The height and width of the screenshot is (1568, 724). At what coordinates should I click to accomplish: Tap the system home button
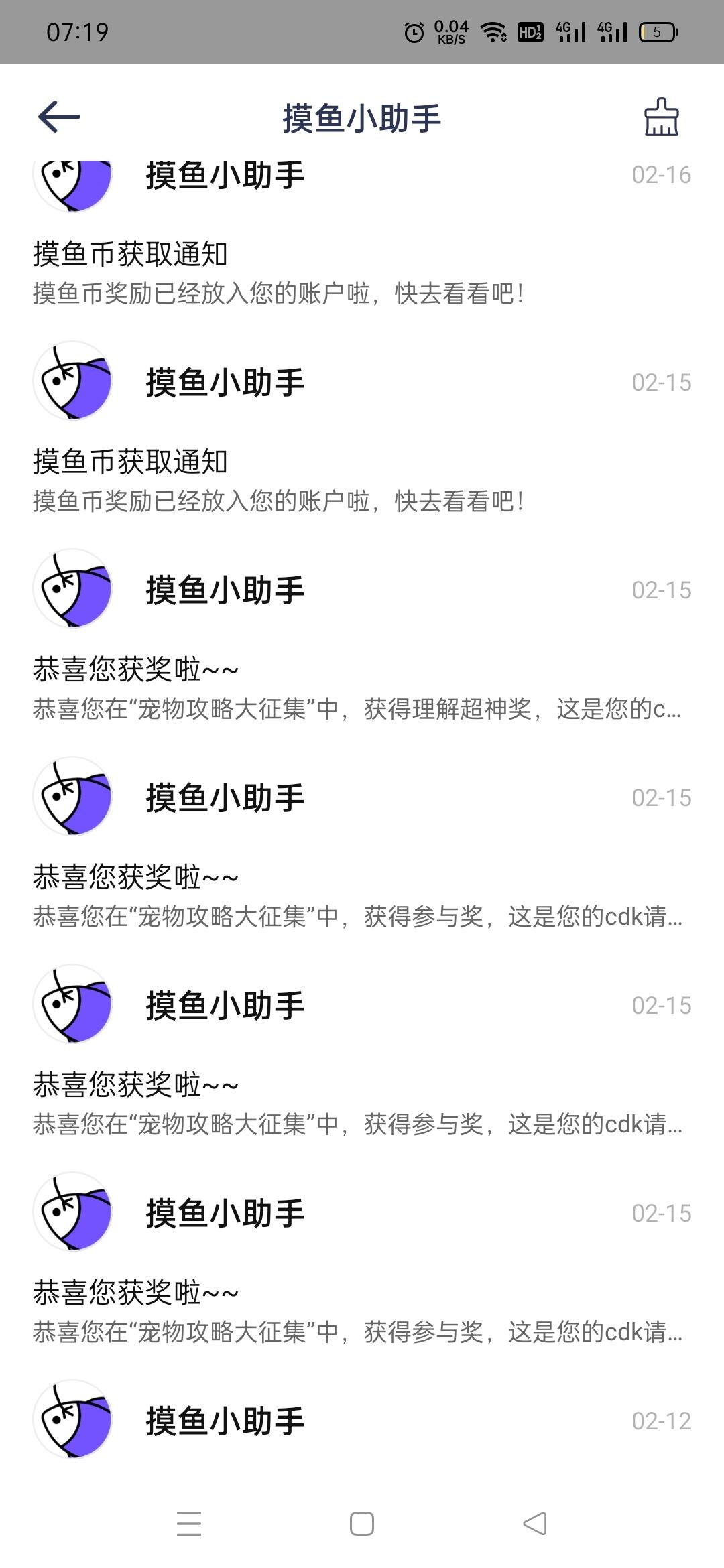[x=362, y=1524]
